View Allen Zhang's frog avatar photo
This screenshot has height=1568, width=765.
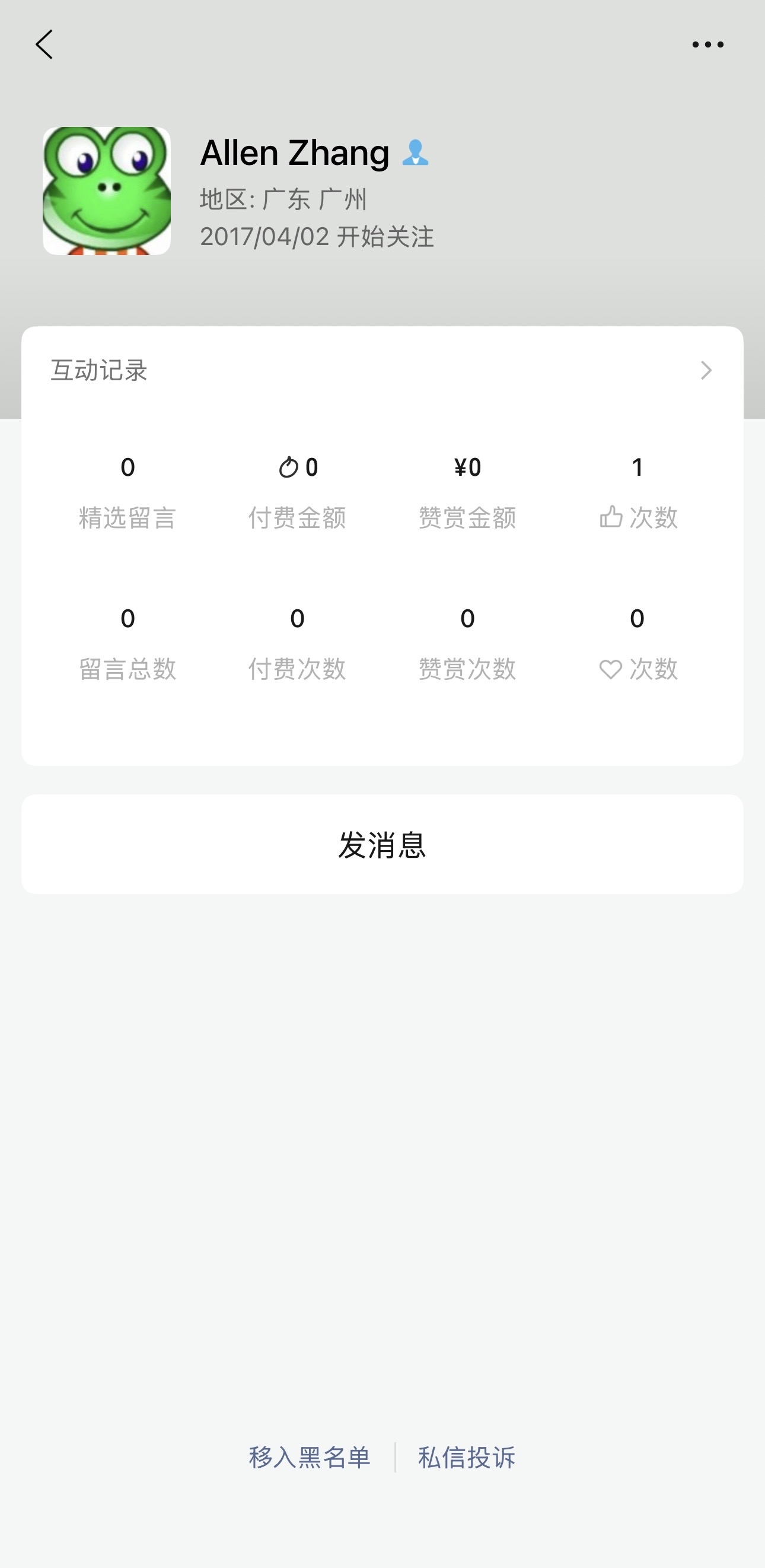pos(107,190)
